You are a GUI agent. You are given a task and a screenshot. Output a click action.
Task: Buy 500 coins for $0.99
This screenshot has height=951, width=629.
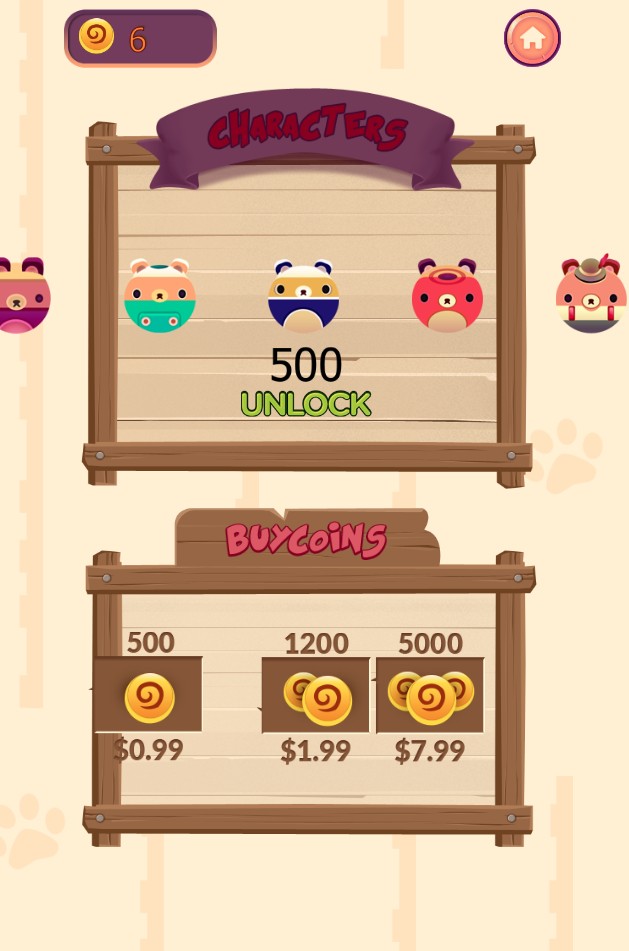point(149,696)
